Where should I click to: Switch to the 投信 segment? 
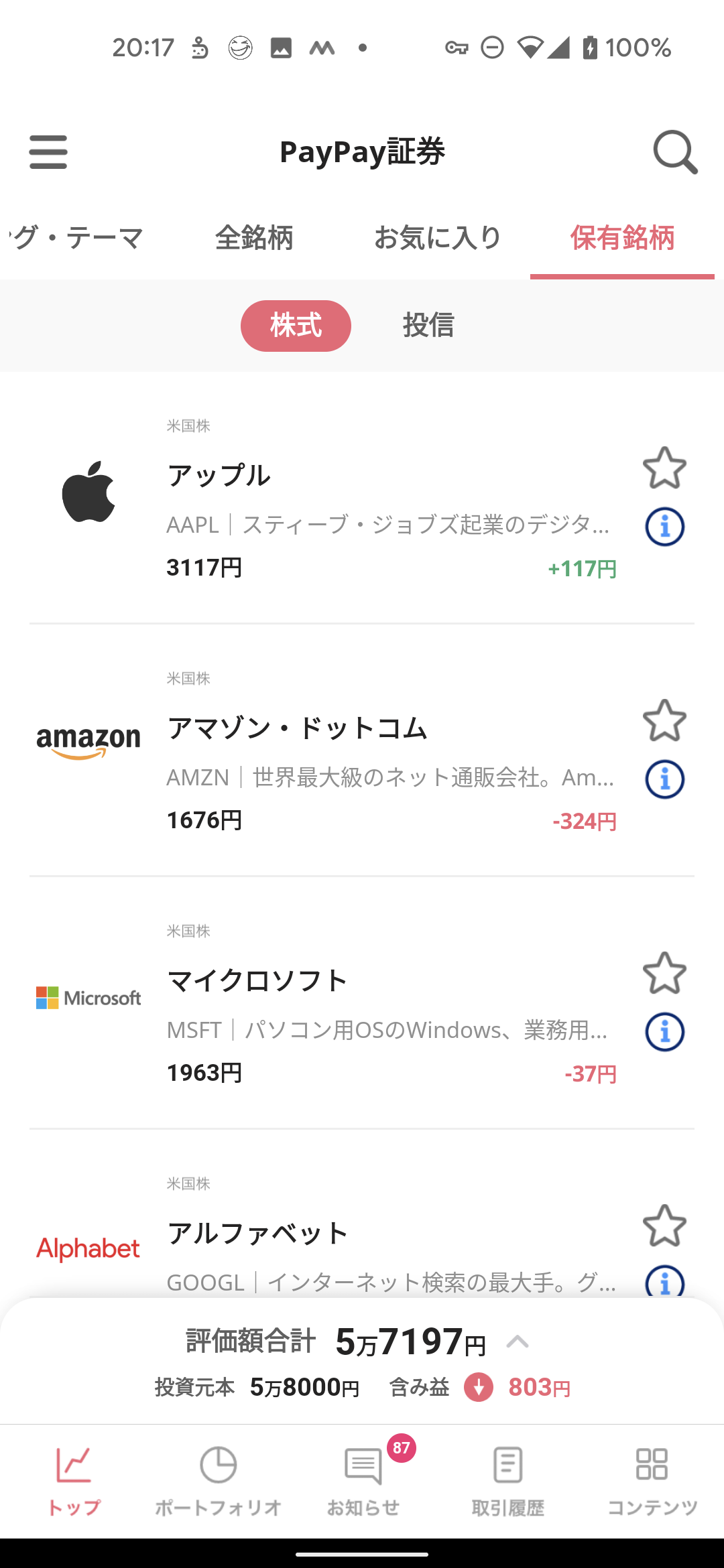[428, 326]
